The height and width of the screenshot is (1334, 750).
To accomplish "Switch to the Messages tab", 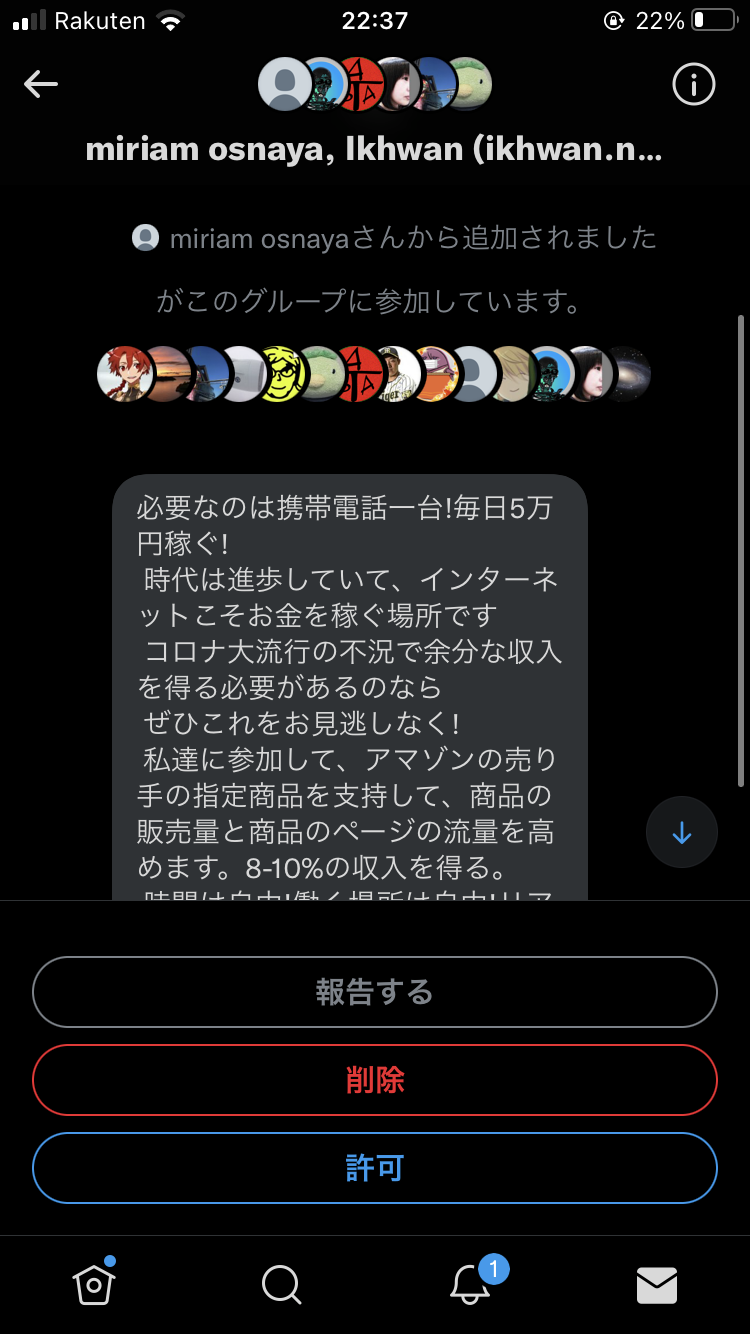I will click(x=657, y=1285).
